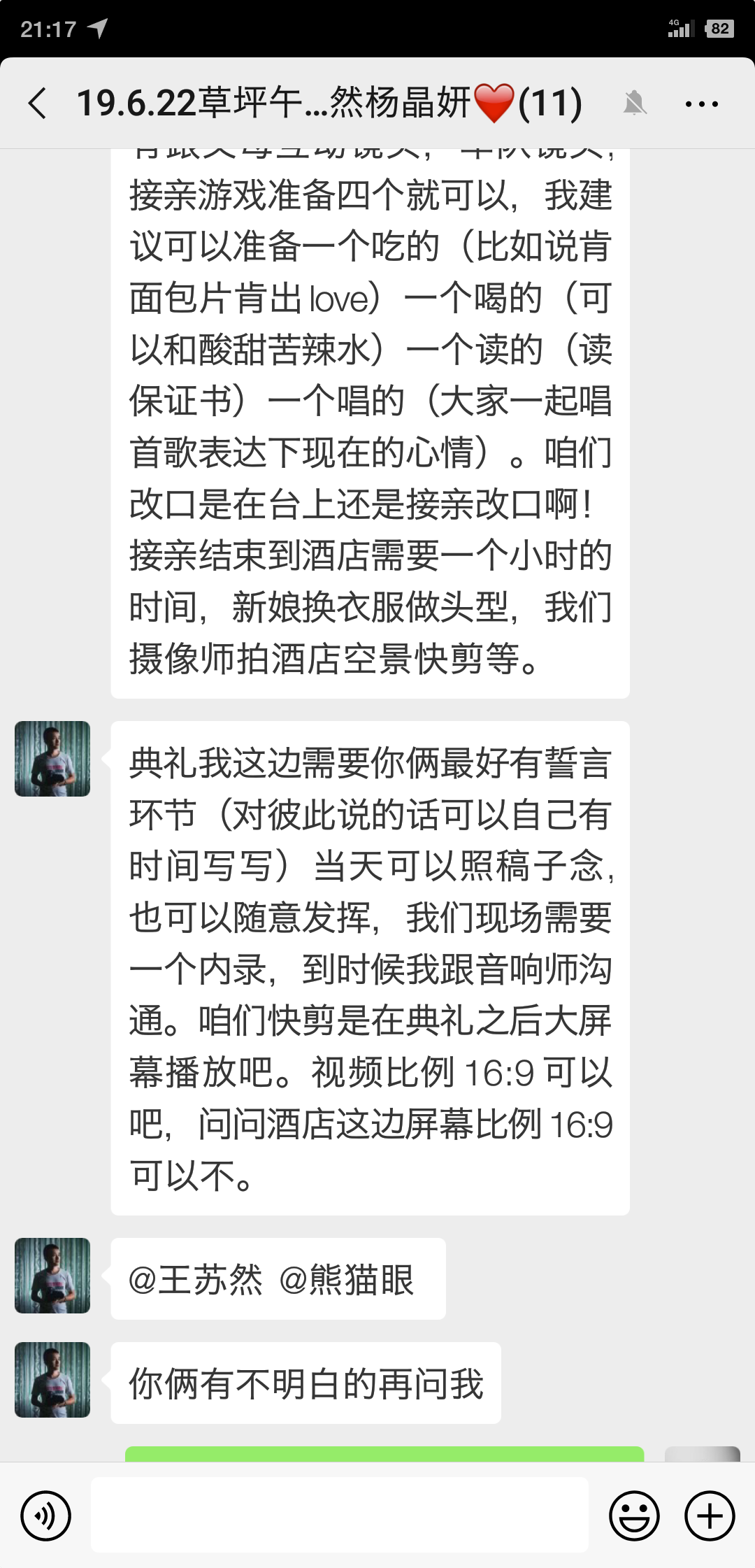755x1568 pixels.
Task: Open avatar beside the @王苏然 @熊猫眼 message
Action: point(52,1276)
